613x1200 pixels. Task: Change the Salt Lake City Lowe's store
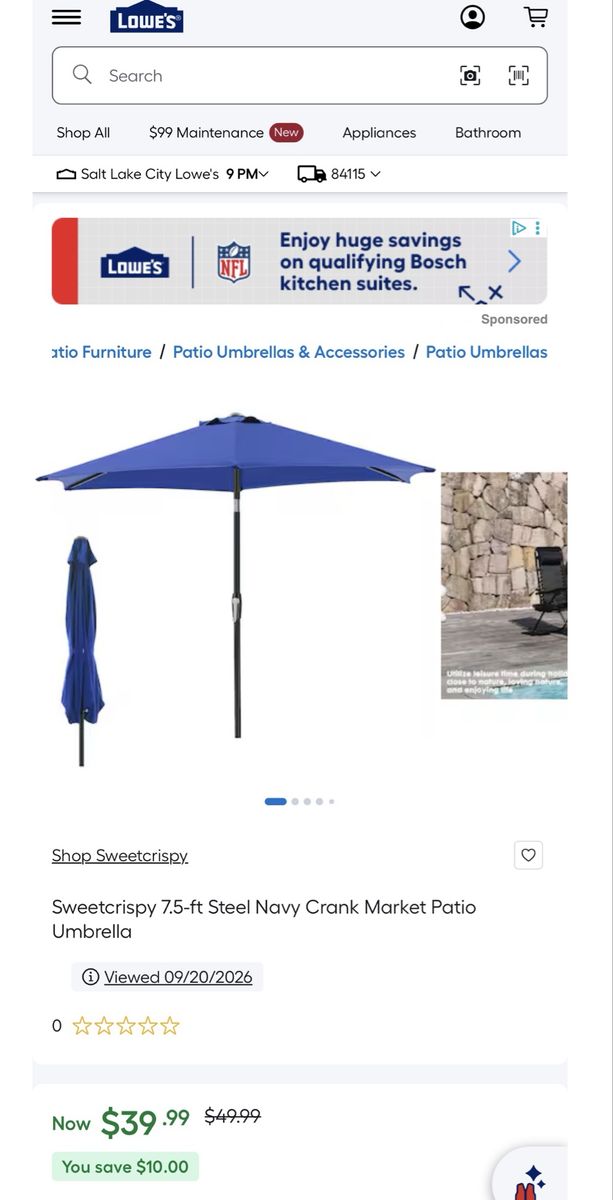(x=163, y=174)
